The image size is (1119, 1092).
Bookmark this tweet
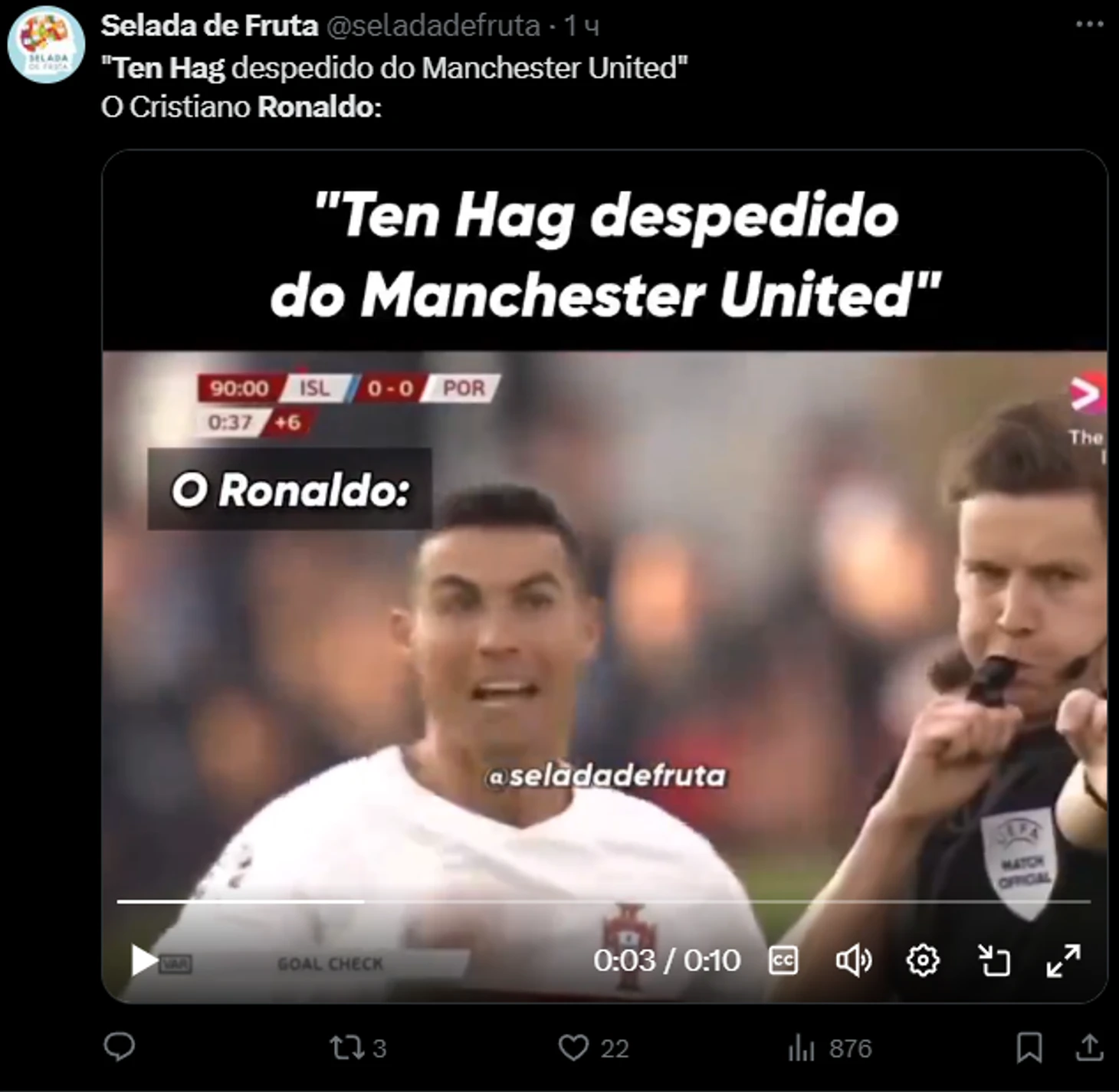[x=1029, y=1048]
